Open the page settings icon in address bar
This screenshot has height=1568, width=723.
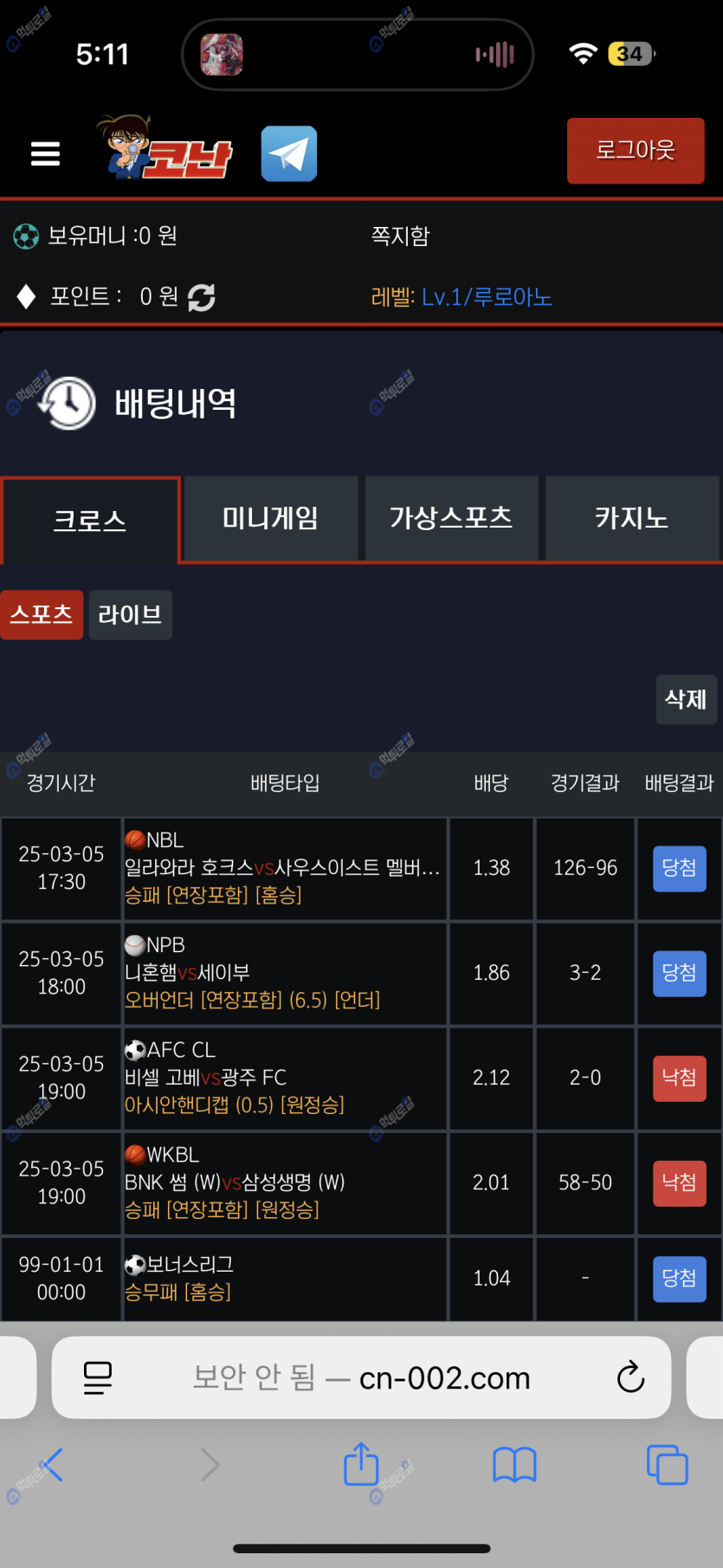coord(98,1377)
